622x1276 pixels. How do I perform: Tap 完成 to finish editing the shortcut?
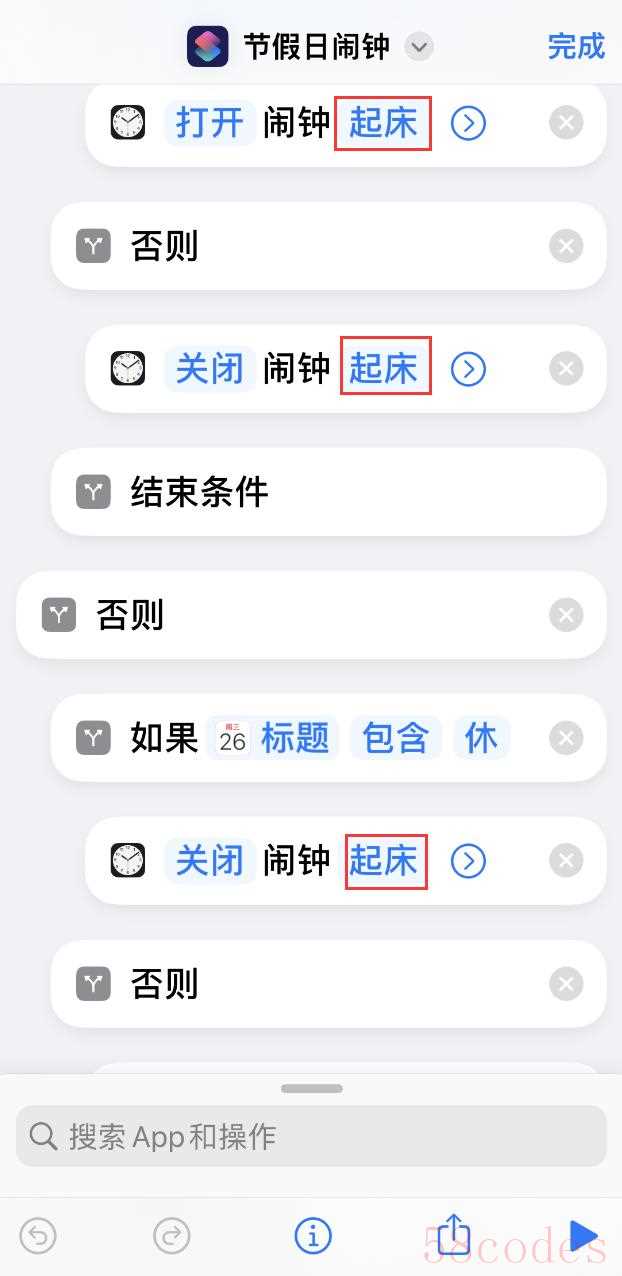pyautogui.click(x=576, y=46)
